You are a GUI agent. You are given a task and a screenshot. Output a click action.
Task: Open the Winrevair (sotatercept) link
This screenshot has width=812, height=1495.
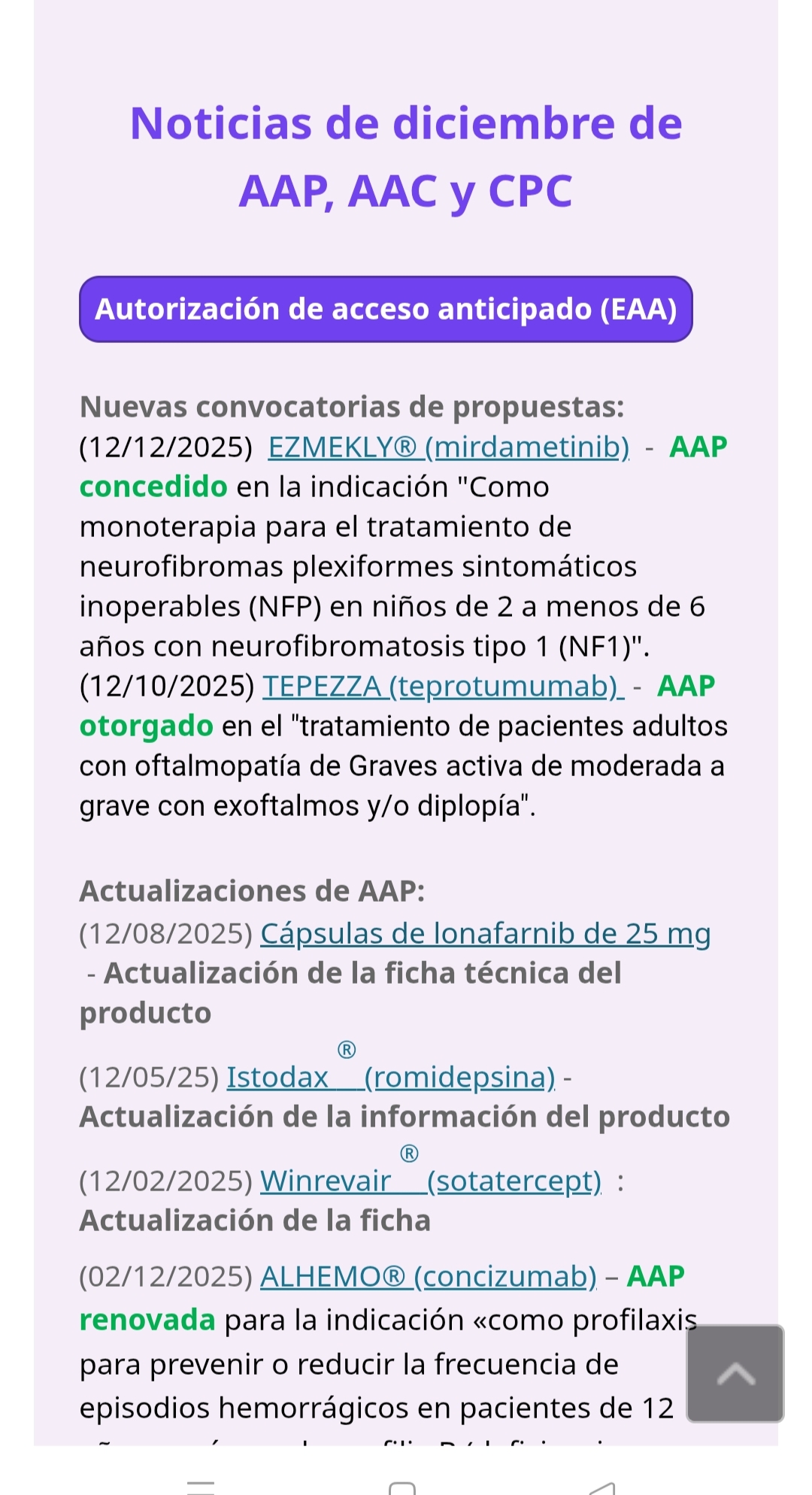click(430, 1181)
